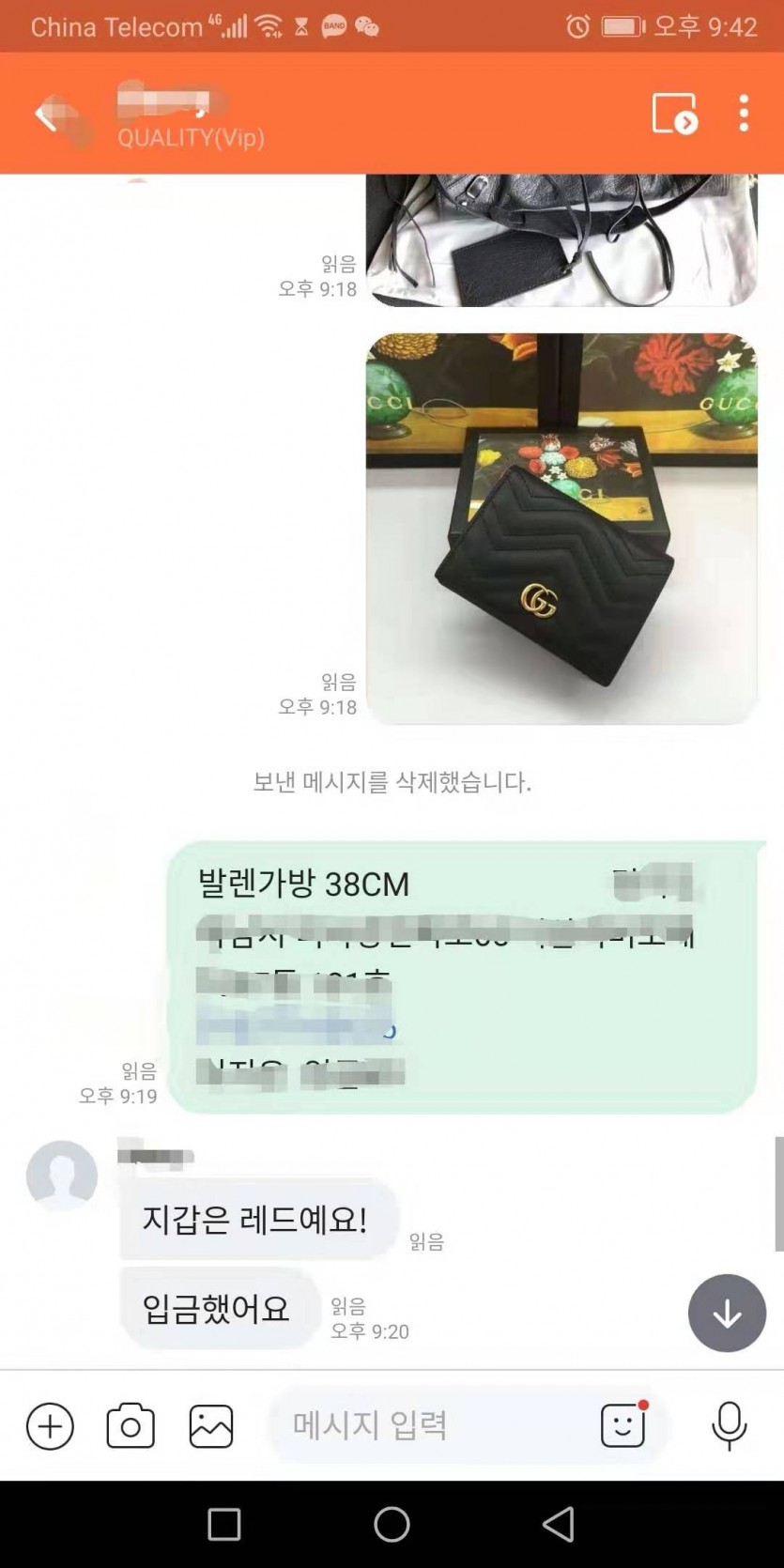Go back from the chat
Image resolution: width=784 pixels, height=1568 pixels.
(x=45, y=115)
